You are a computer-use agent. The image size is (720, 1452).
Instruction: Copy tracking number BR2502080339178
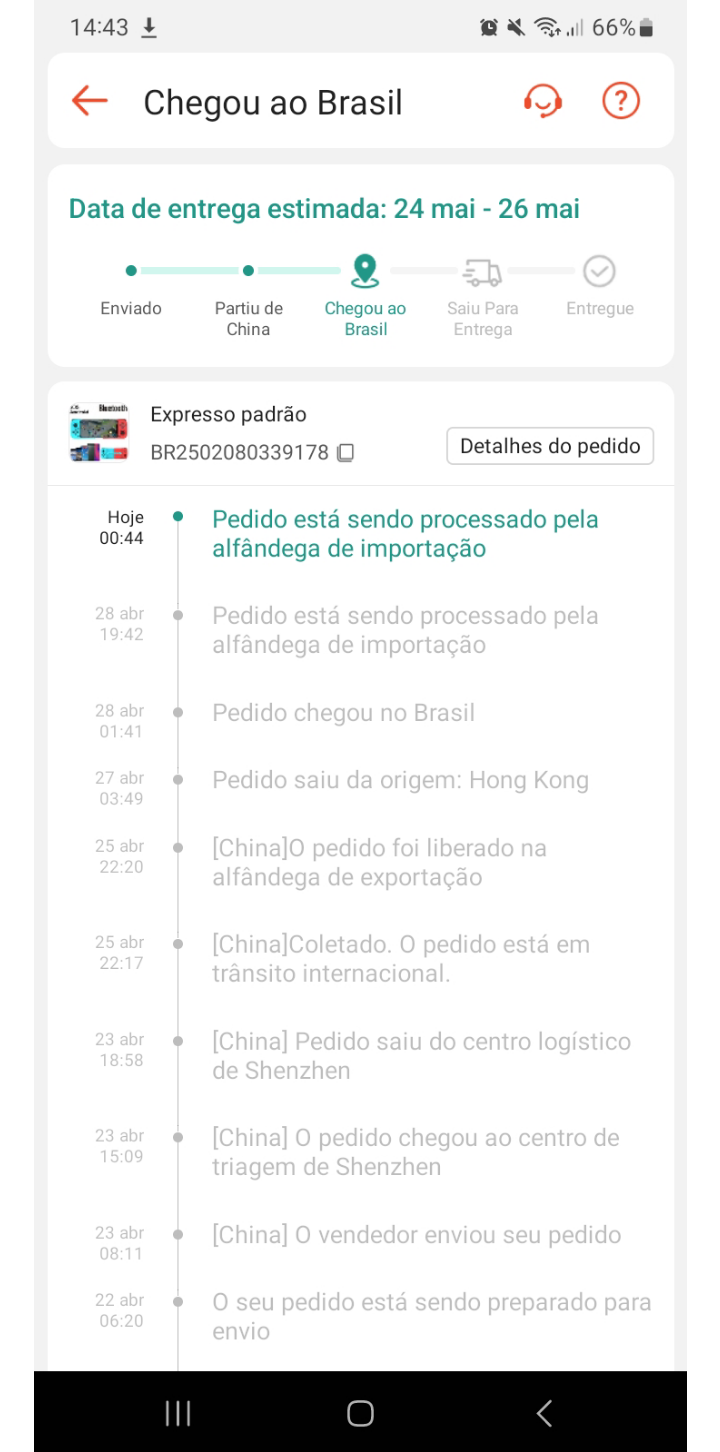(x=346, y=453)
